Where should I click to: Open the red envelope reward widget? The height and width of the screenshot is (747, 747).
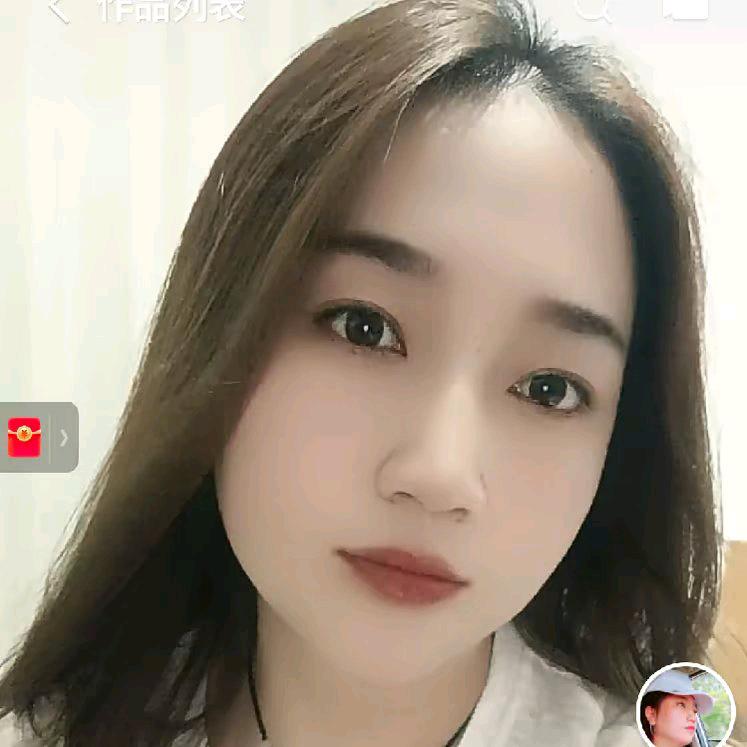click(25, 437)
